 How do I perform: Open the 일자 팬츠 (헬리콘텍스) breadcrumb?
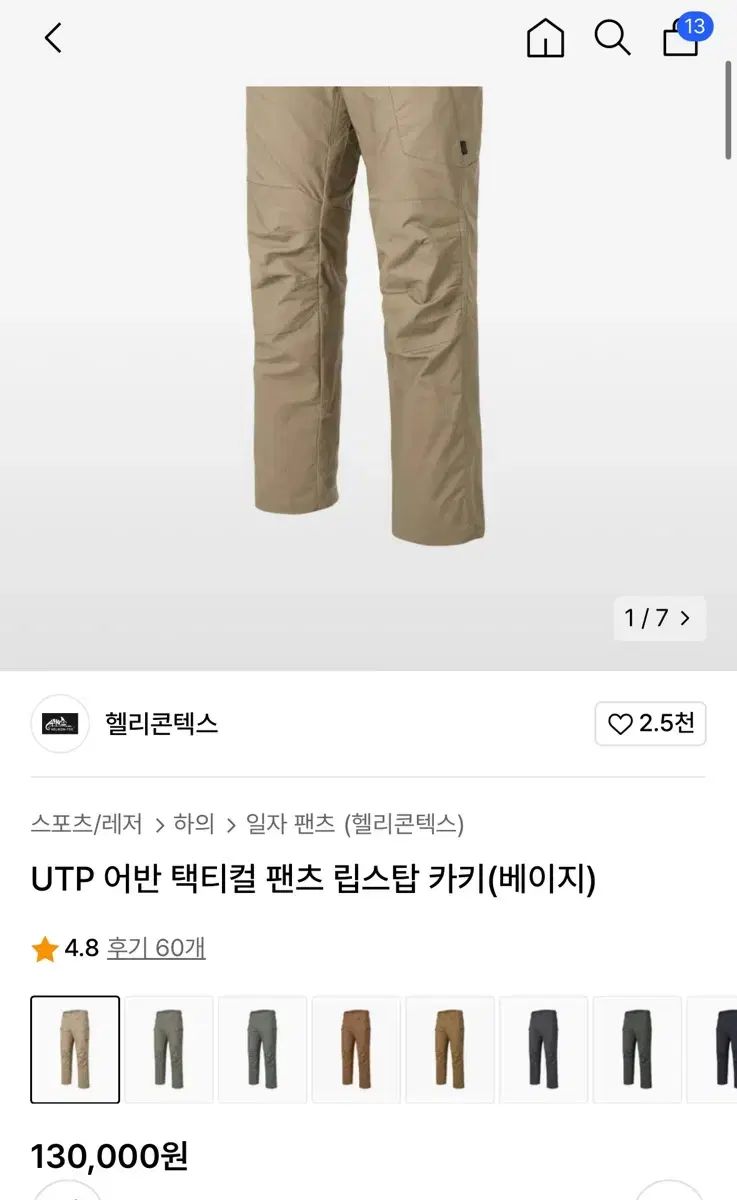(355, 824)
